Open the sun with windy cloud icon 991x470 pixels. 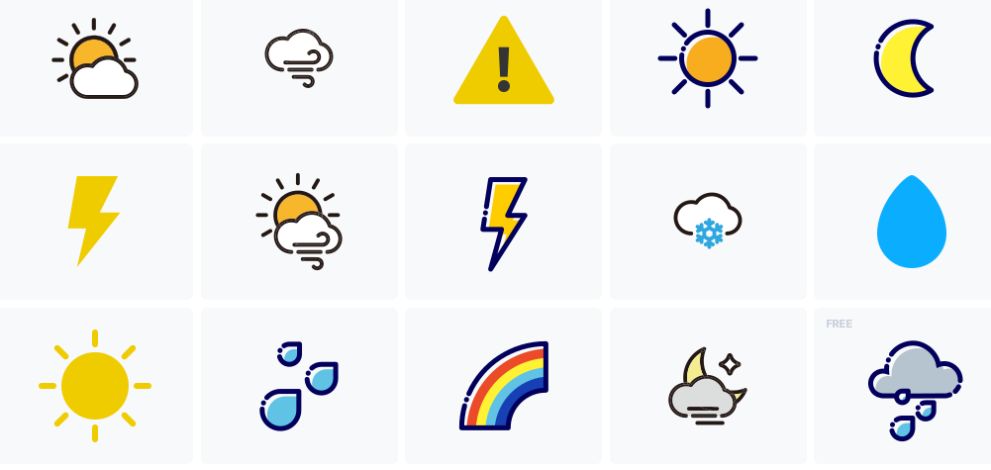tap(299, 221)
